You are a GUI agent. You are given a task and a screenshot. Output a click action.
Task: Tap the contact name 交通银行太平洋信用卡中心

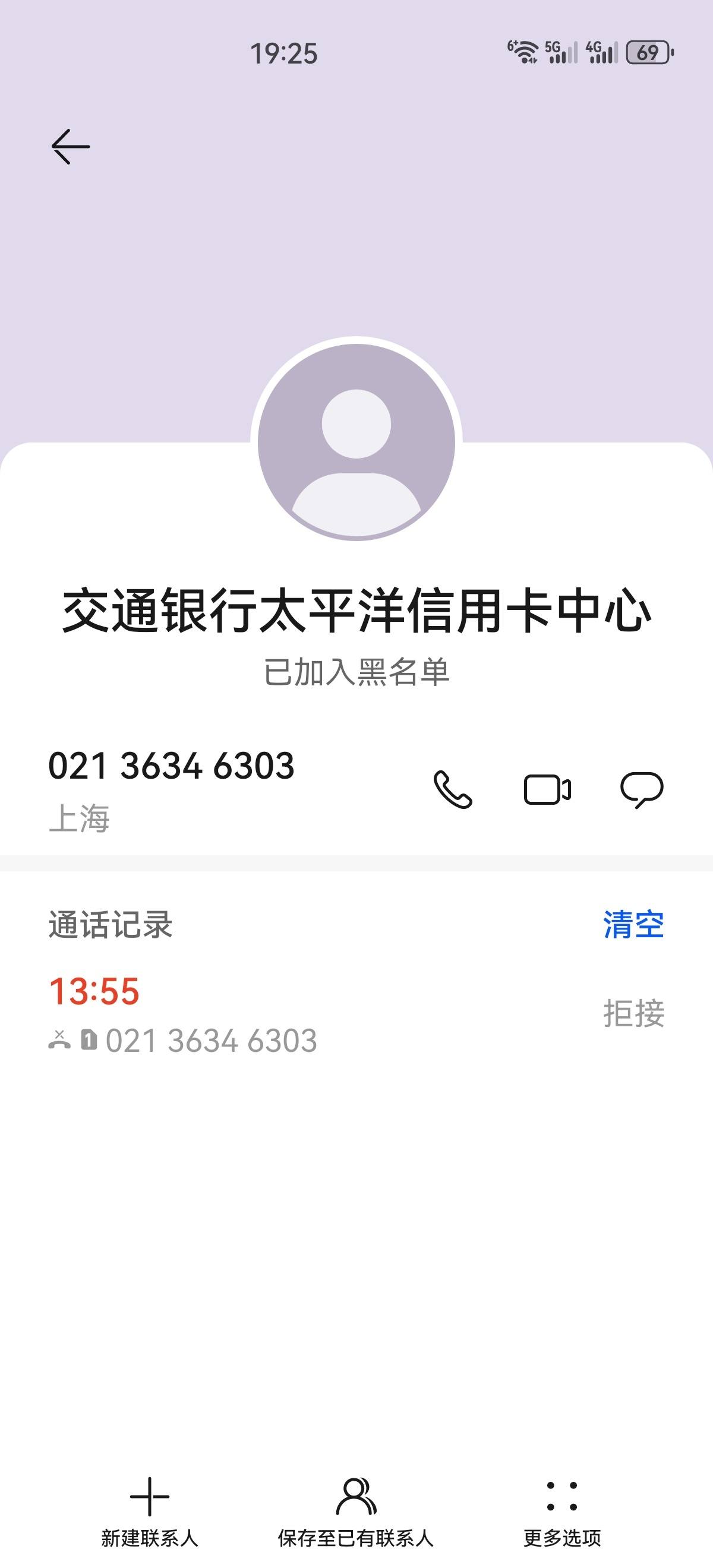point(356,617)
